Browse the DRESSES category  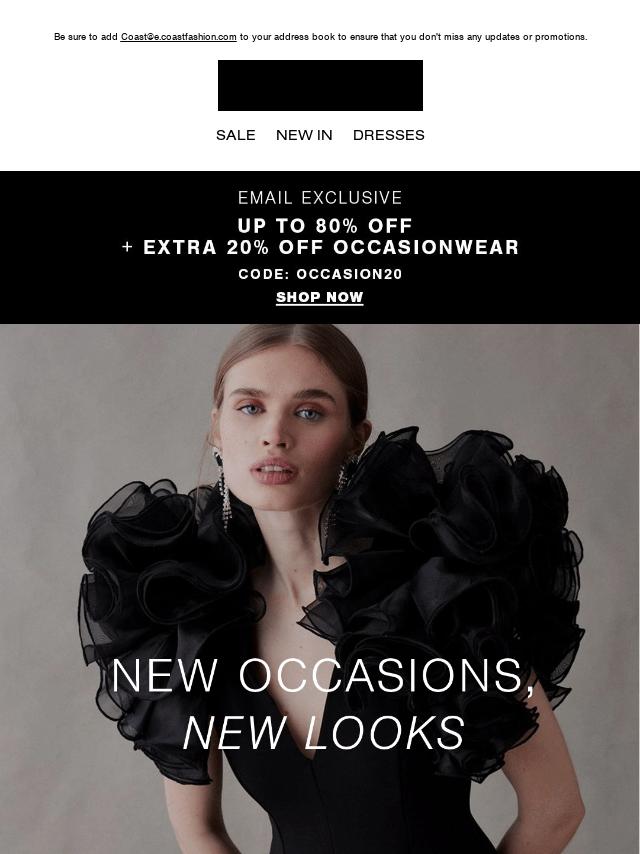(388, 135)
